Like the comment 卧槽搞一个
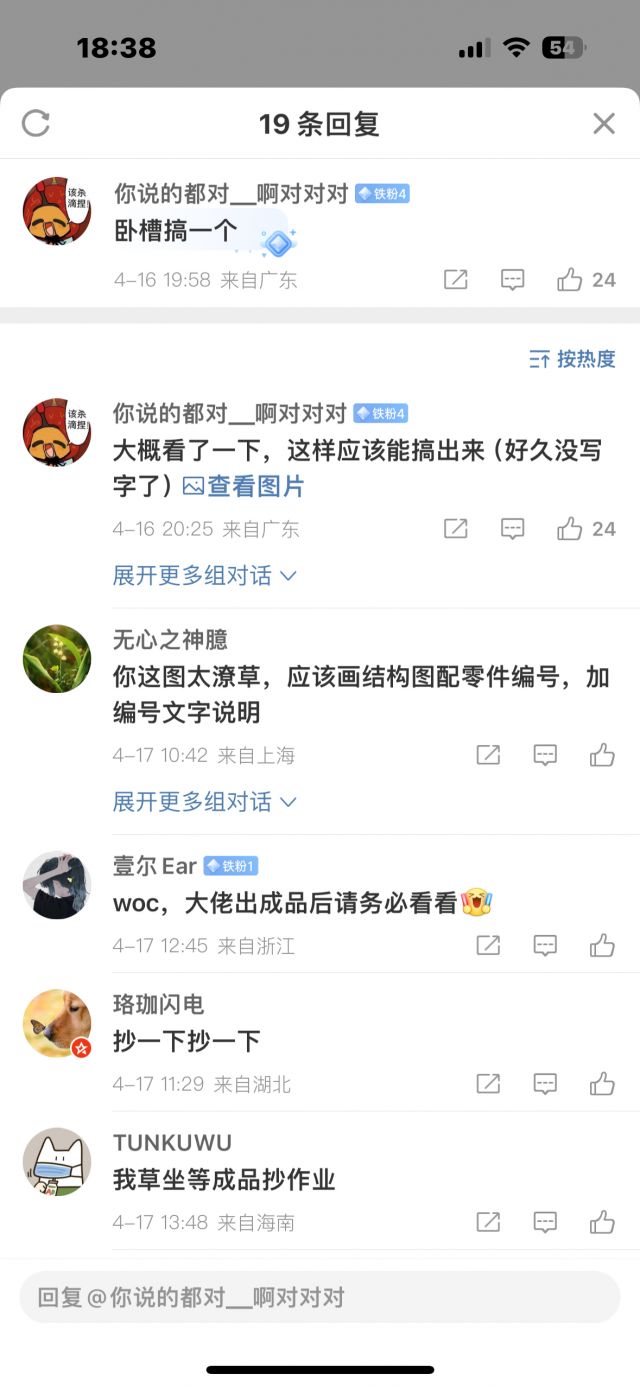The height and width of the screenshot is (1387, 640). [x=570, y=280]
